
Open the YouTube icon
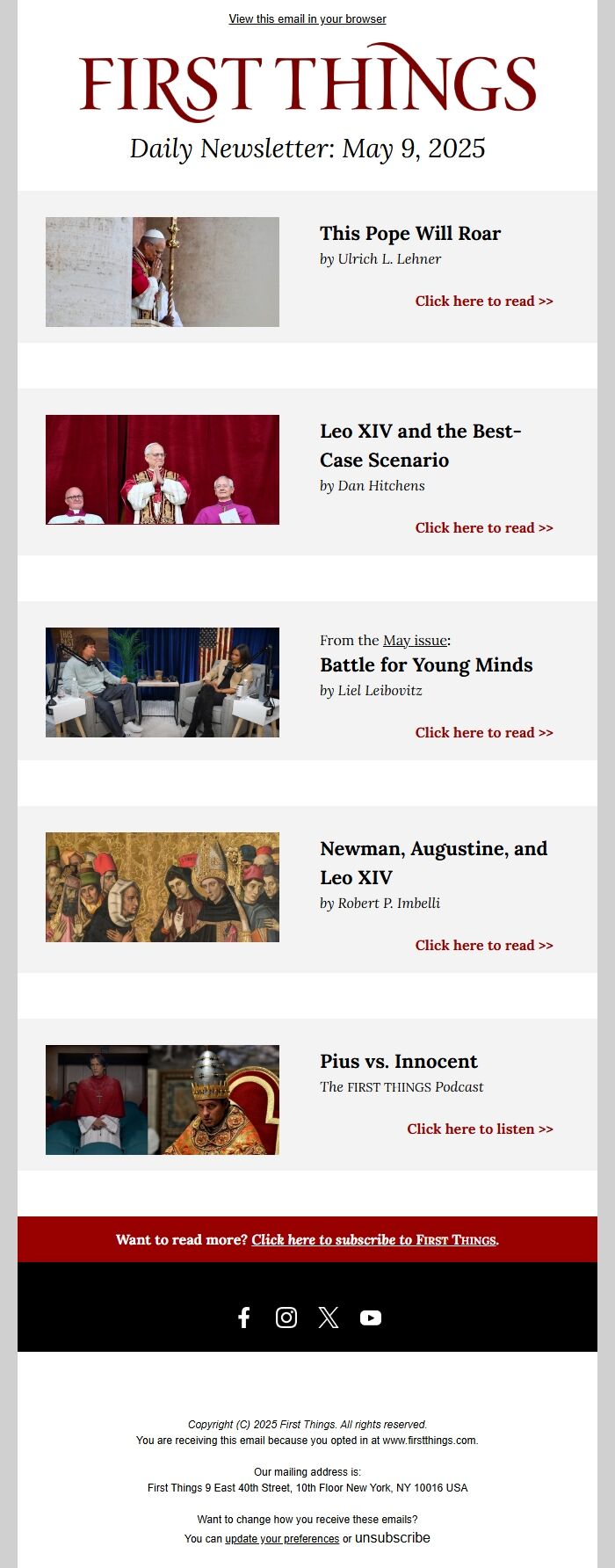[371, 1317]
